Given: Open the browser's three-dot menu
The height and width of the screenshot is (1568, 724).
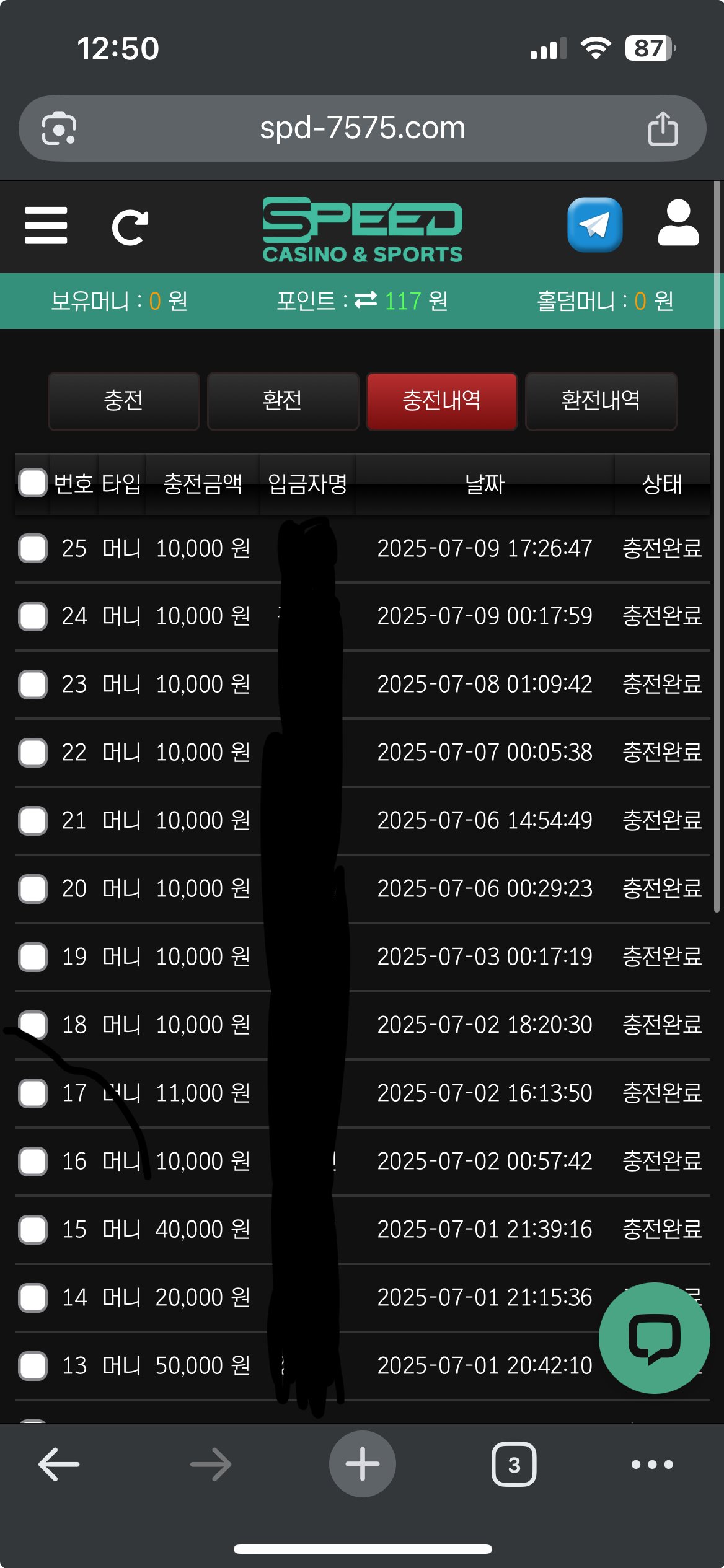Looking at the screenshot, I should click(651, 1465).
